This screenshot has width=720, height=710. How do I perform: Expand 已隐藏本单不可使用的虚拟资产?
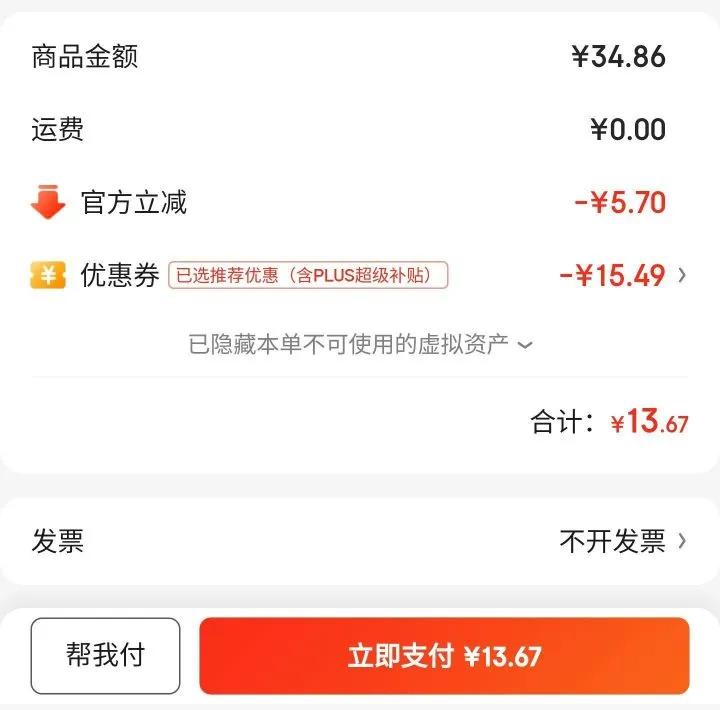360,344
